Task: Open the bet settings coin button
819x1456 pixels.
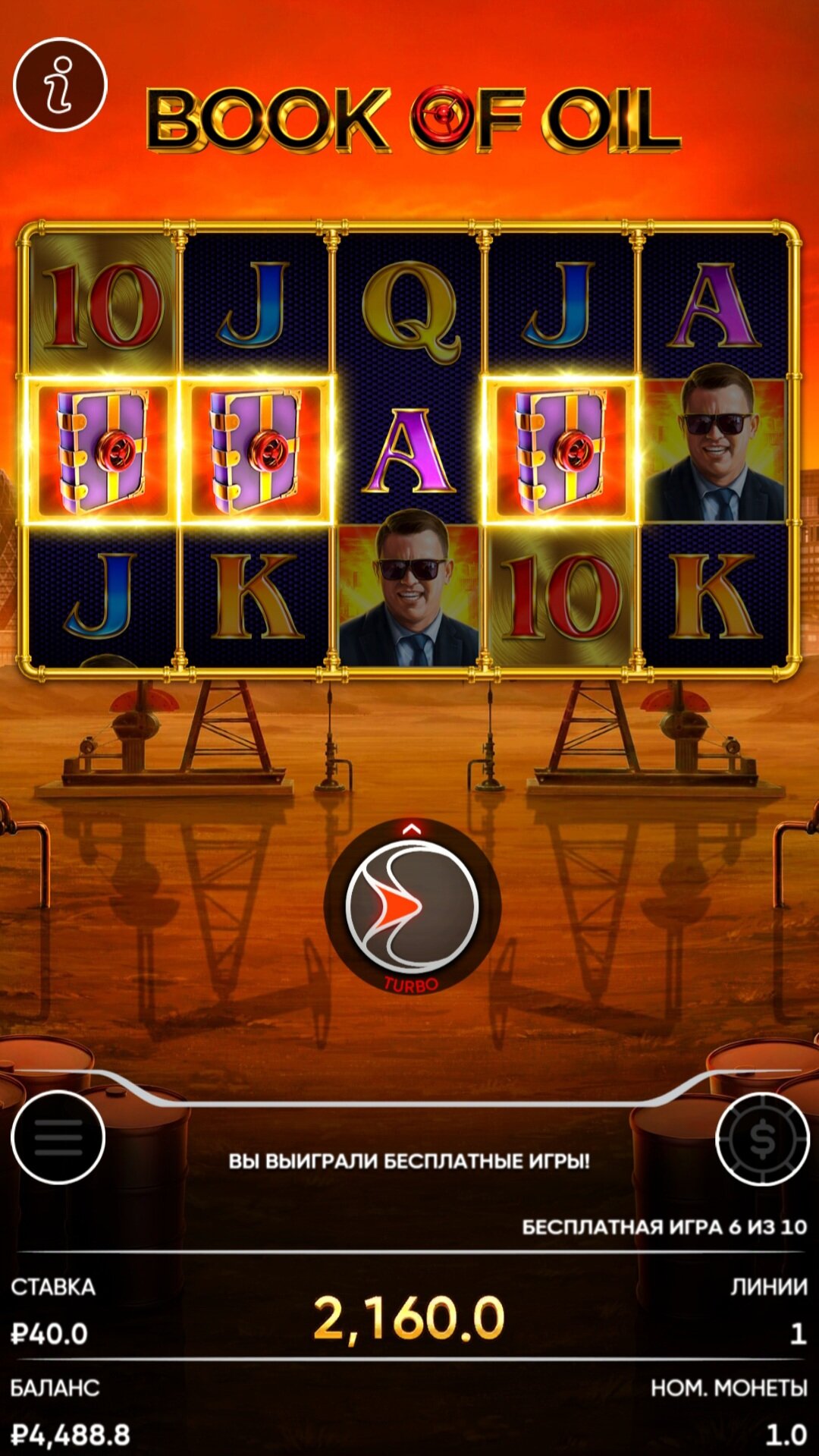Action: point(761,1139)
